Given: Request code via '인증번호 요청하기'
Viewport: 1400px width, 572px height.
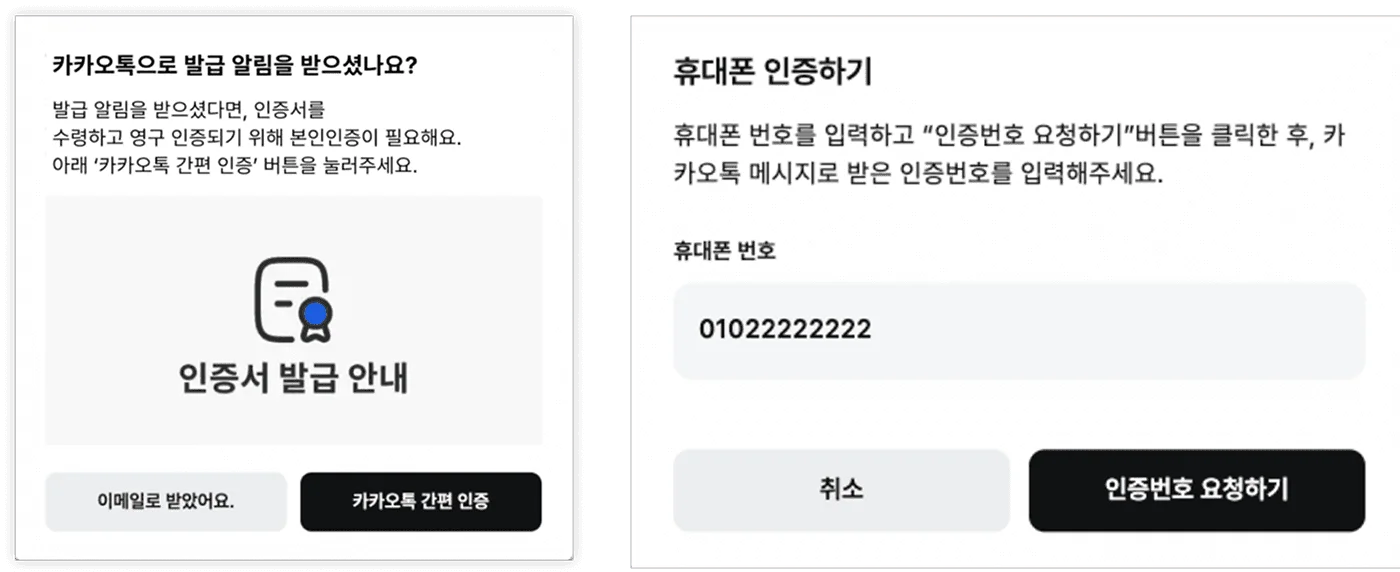Looking at the screenshot, I should click(1196, 490).
